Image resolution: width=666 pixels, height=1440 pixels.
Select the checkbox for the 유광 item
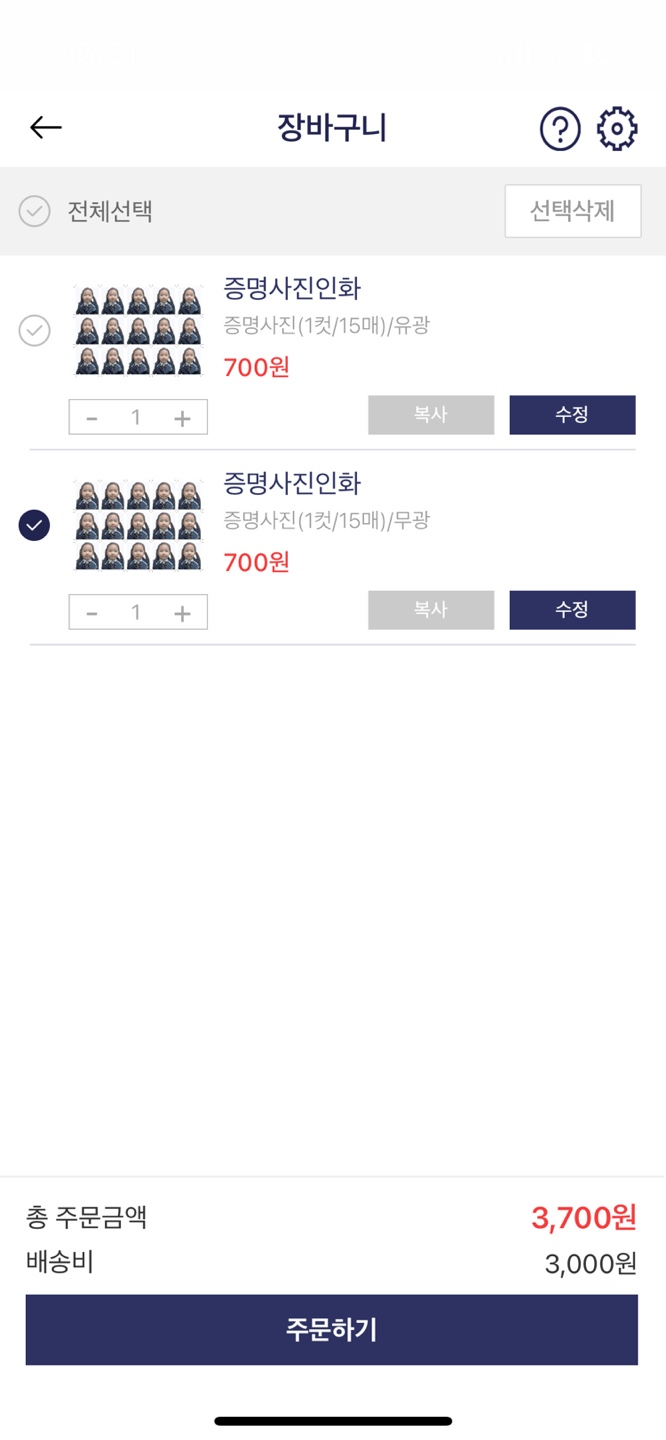click(34, 330)
